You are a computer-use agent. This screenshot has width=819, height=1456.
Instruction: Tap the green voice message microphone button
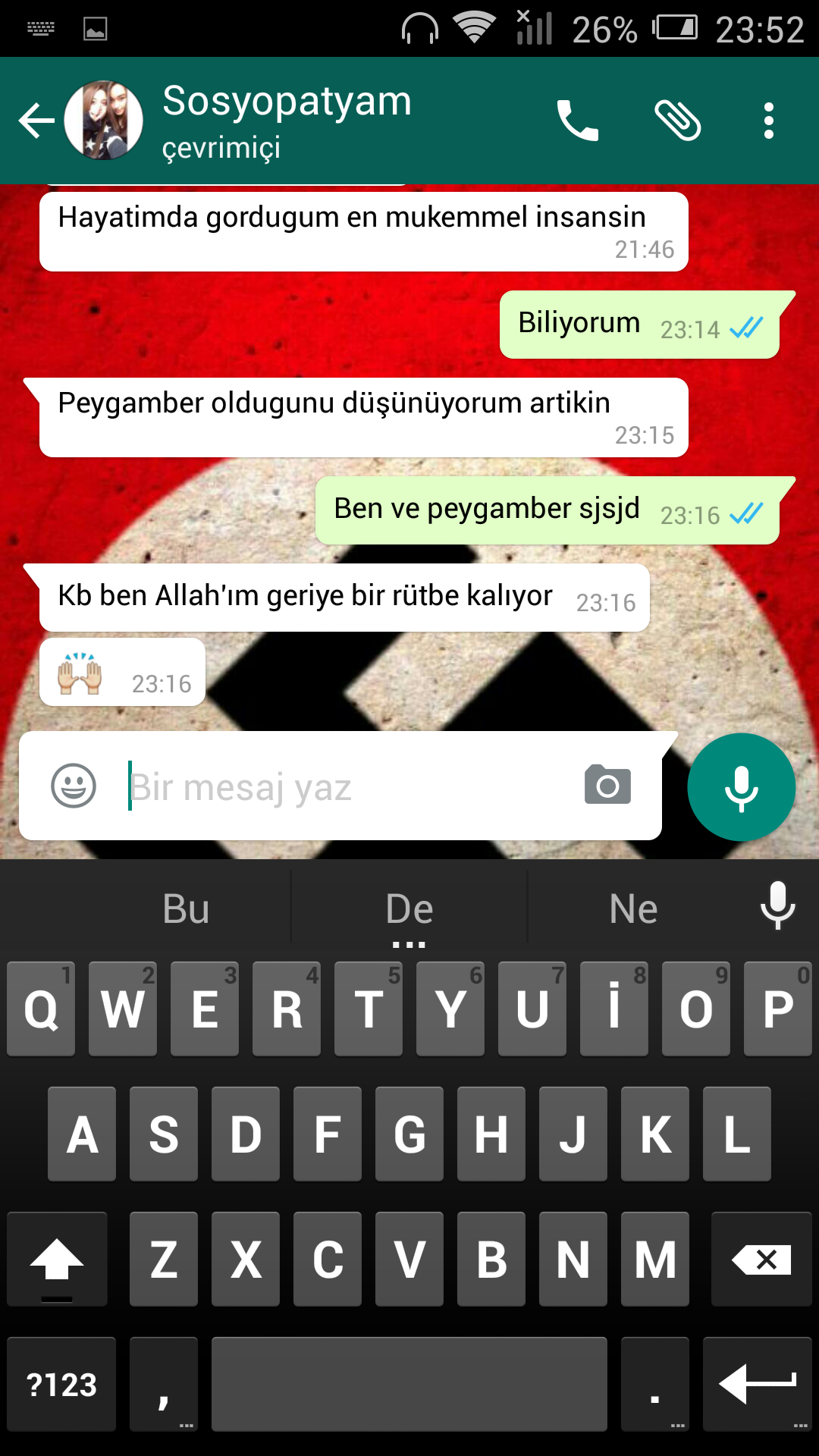point(742,787)
